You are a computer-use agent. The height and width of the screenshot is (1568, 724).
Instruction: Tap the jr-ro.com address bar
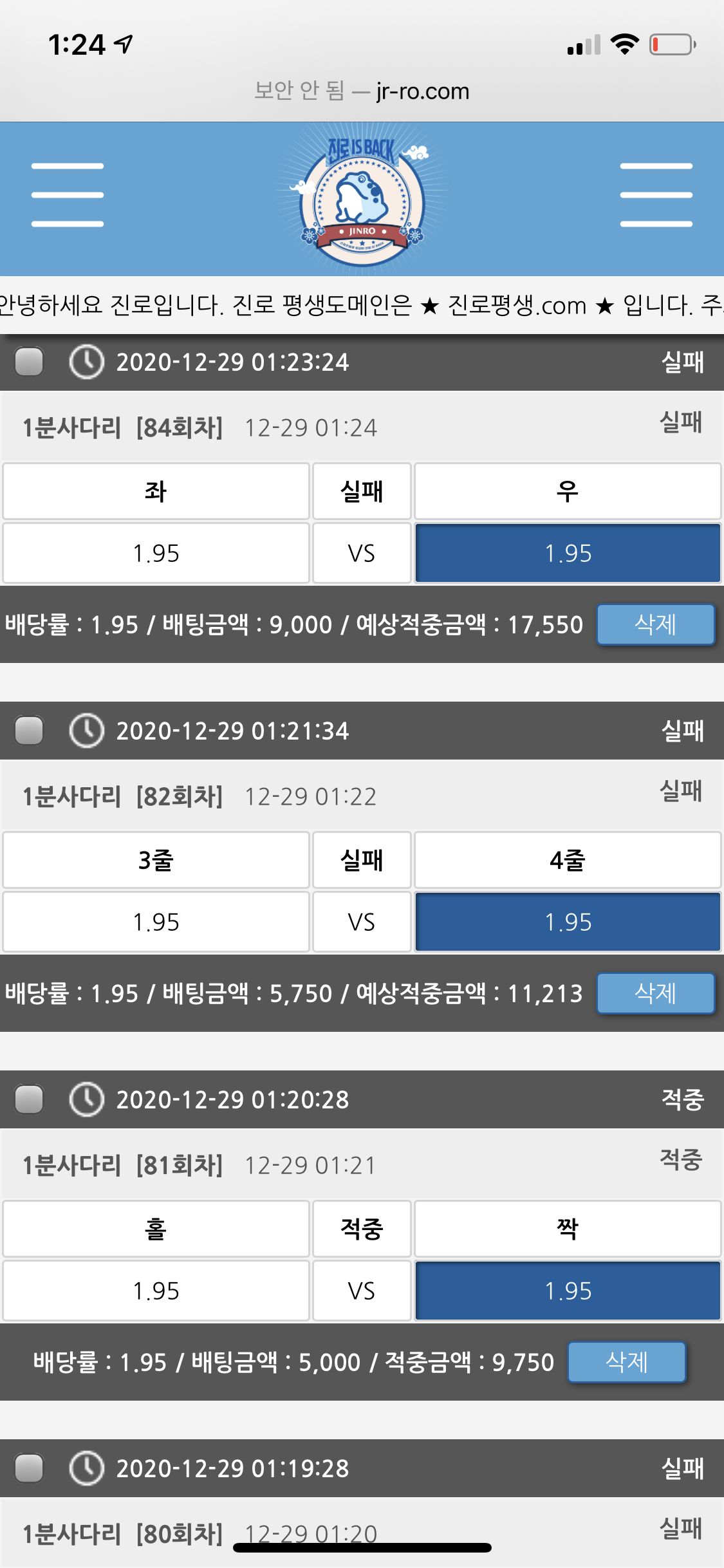point(362,91)
